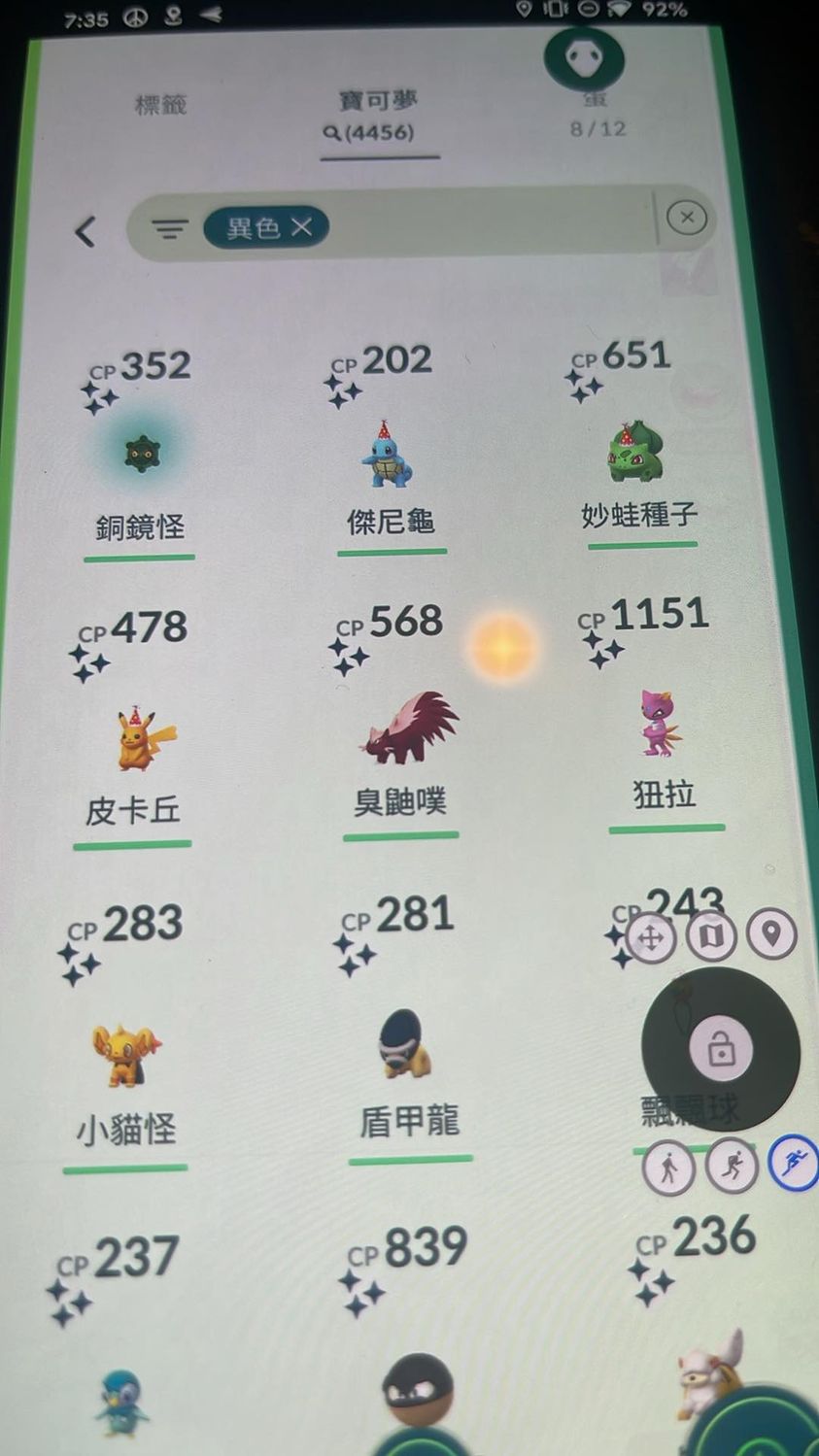
Task: Select 小貓怪 with CP 283
Action: tap(126, 1056)
